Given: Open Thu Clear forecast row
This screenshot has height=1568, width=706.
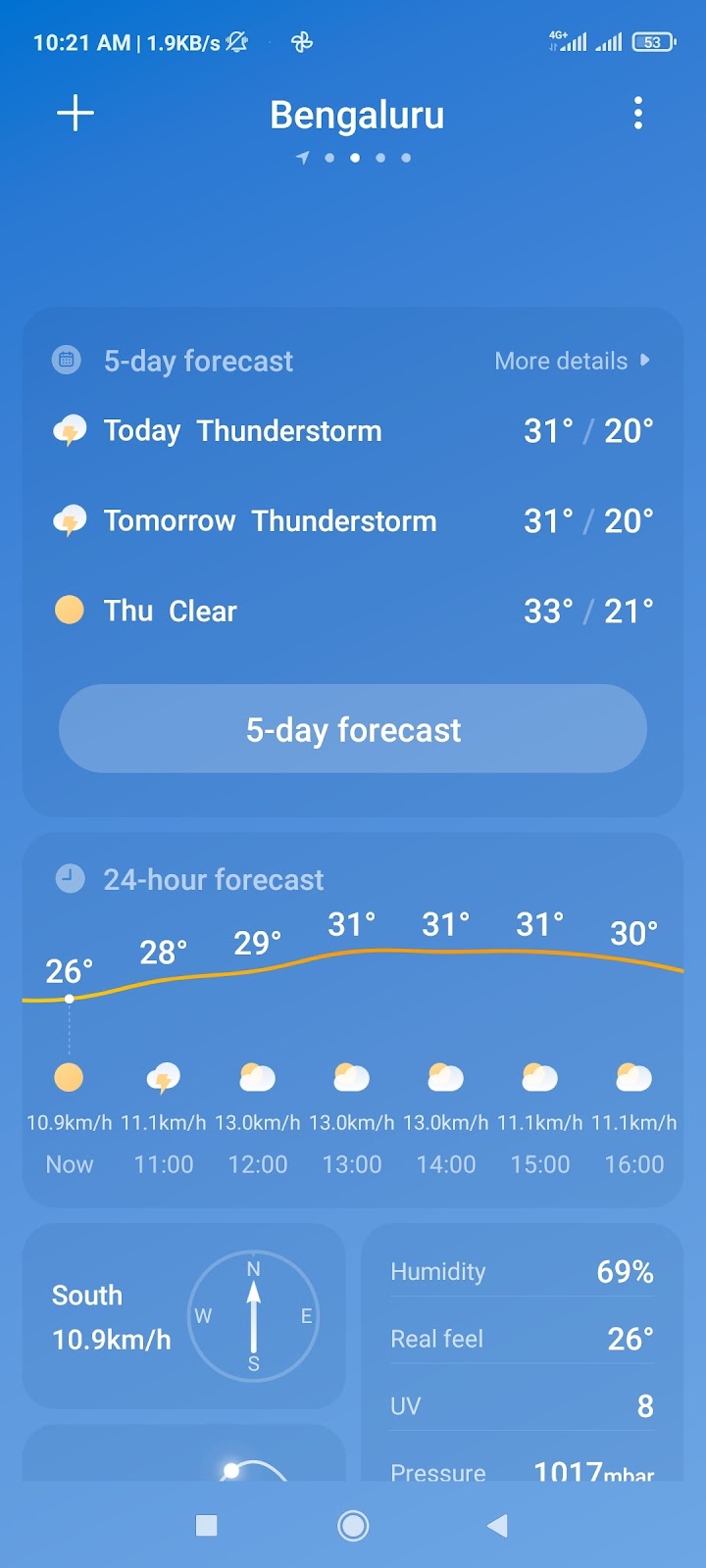Looking at the screenshot, I should [353, 612].
